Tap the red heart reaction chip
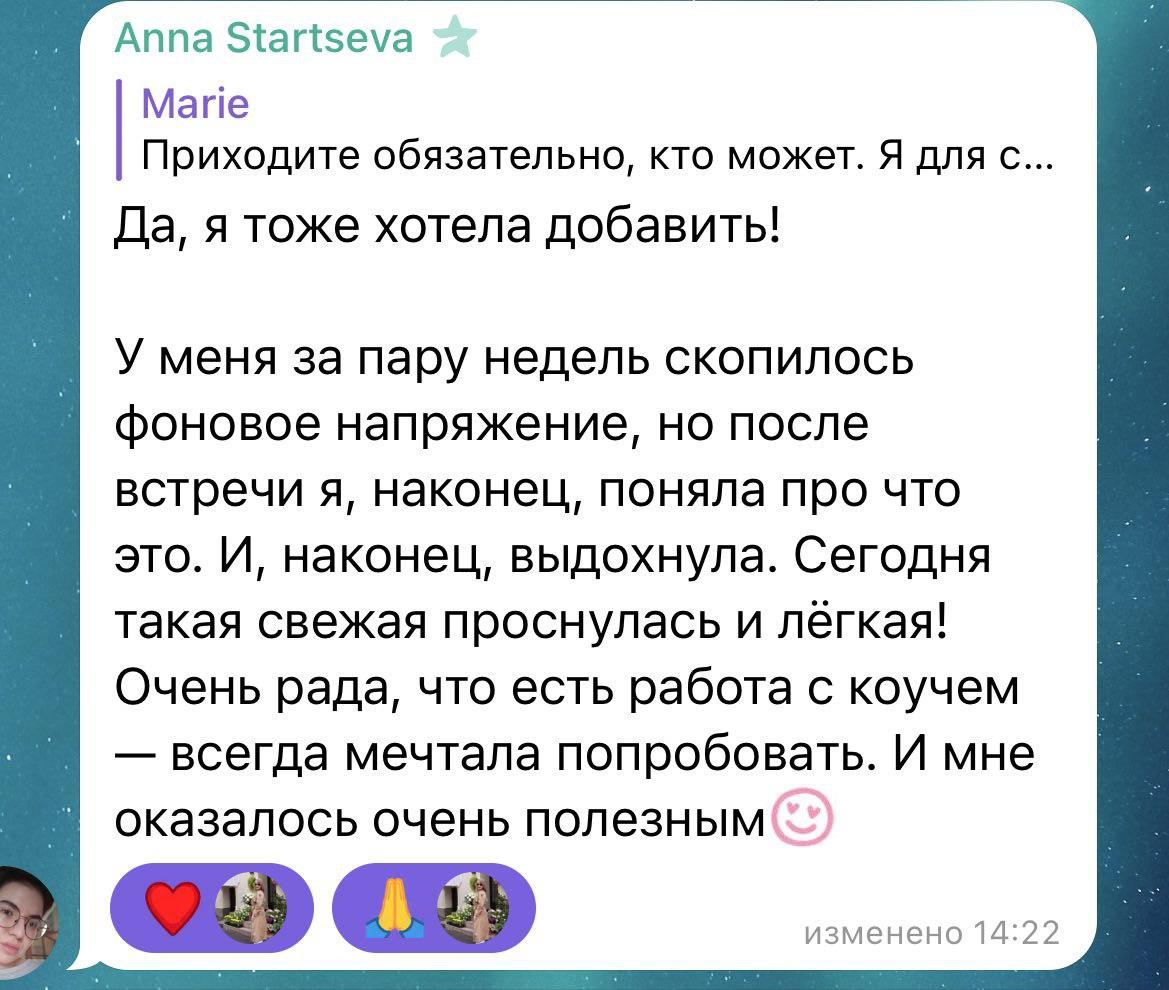This screenshot has height=990, width=1169. (211, 907)
